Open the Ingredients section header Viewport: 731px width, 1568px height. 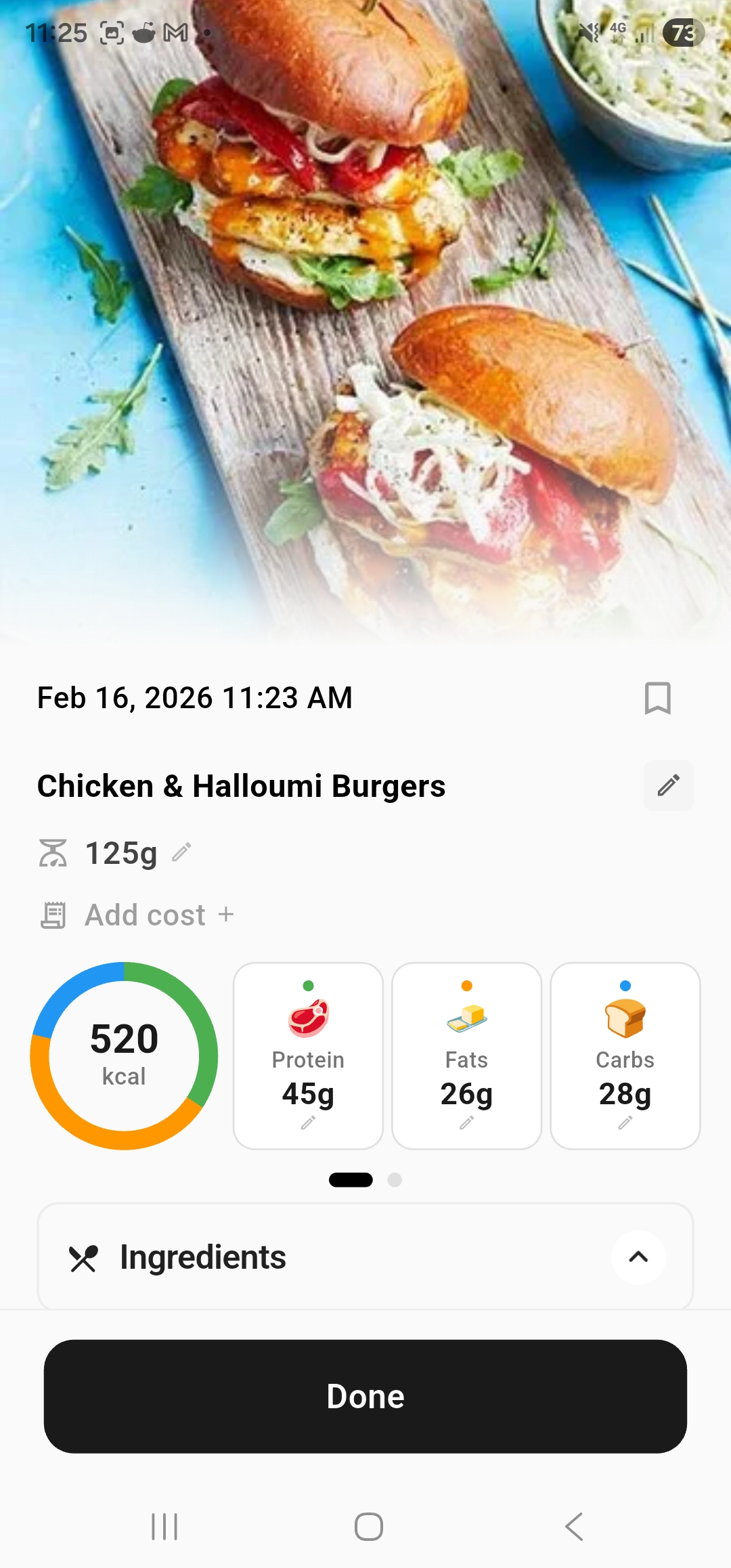click(204, 1256)
